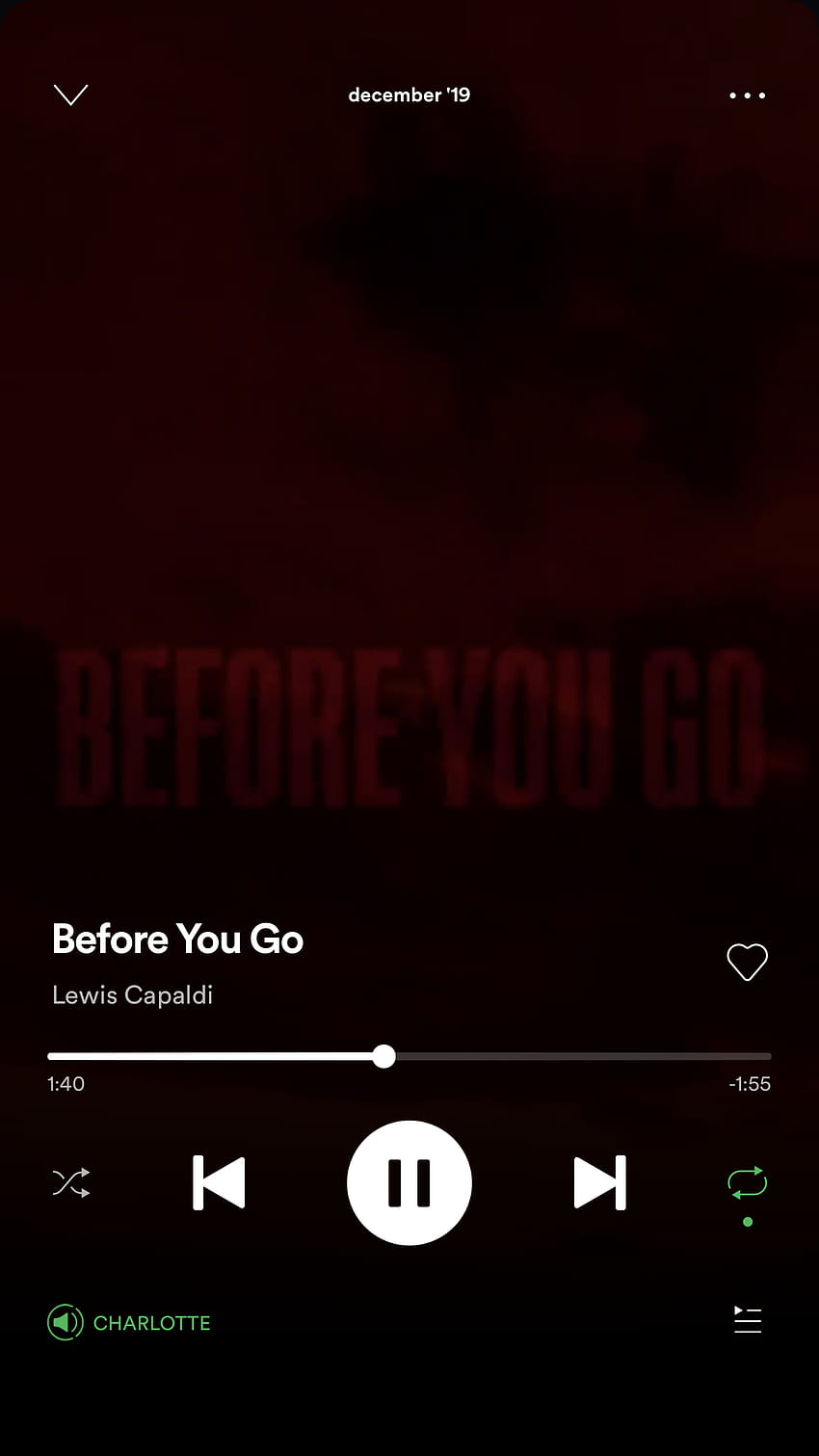This screenshot has height=1456, width=819.
Task: Toggle shuffle mode
Action: click(x=71, y=1182)
